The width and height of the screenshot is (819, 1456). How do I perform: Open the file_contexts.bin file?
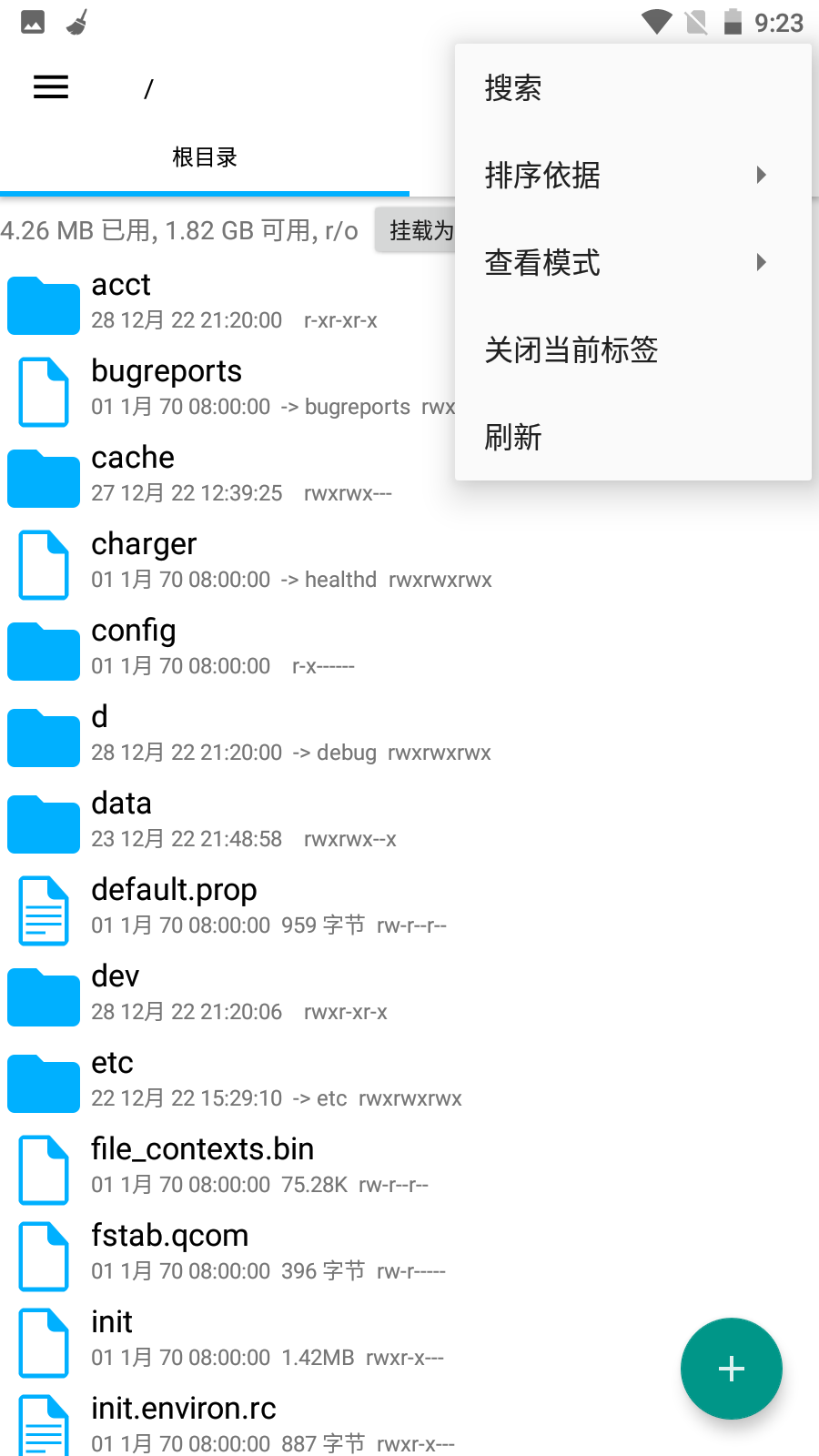point(409,1167)
